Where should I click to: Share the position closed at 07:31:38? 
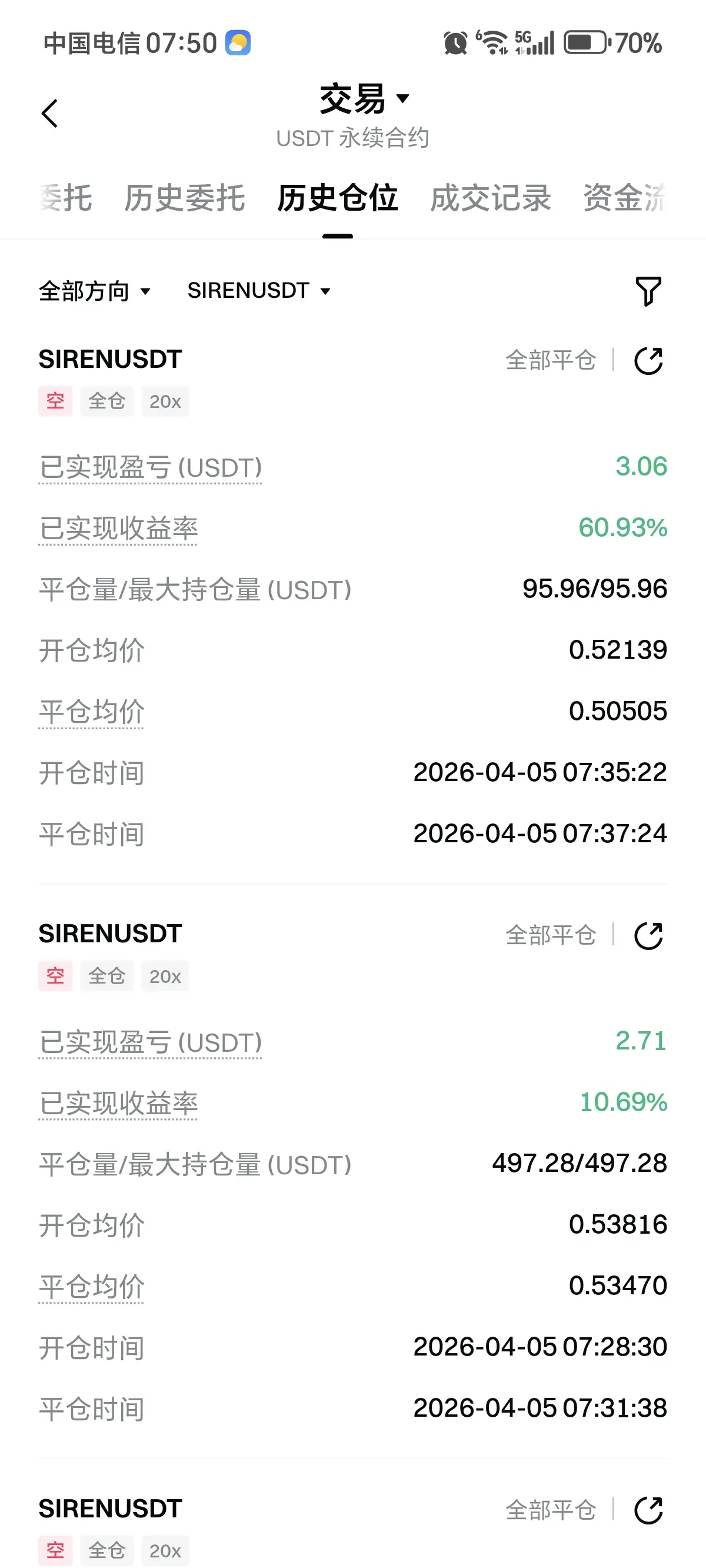(648, 936)
